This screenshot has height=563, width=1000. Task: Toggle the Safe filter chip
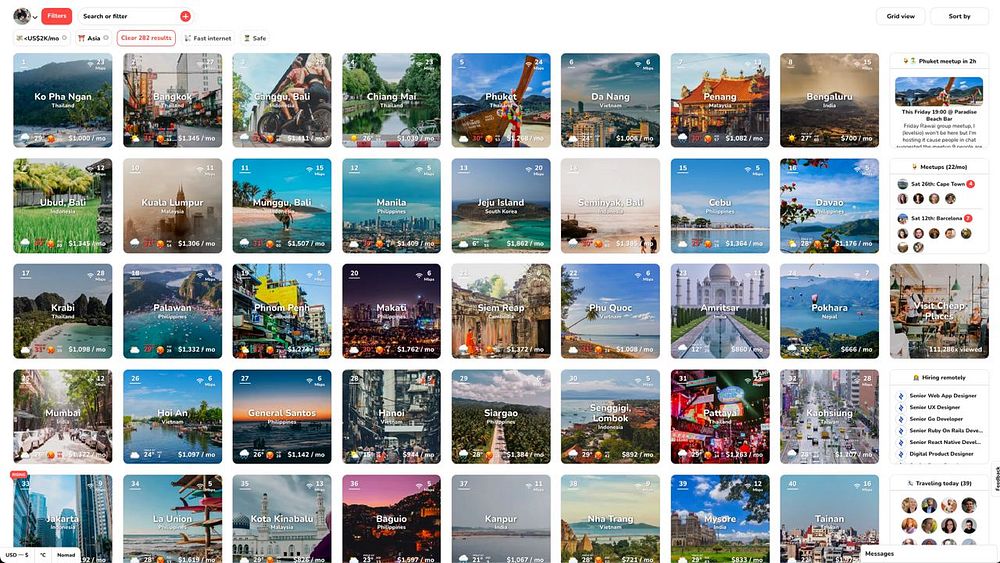256,38
